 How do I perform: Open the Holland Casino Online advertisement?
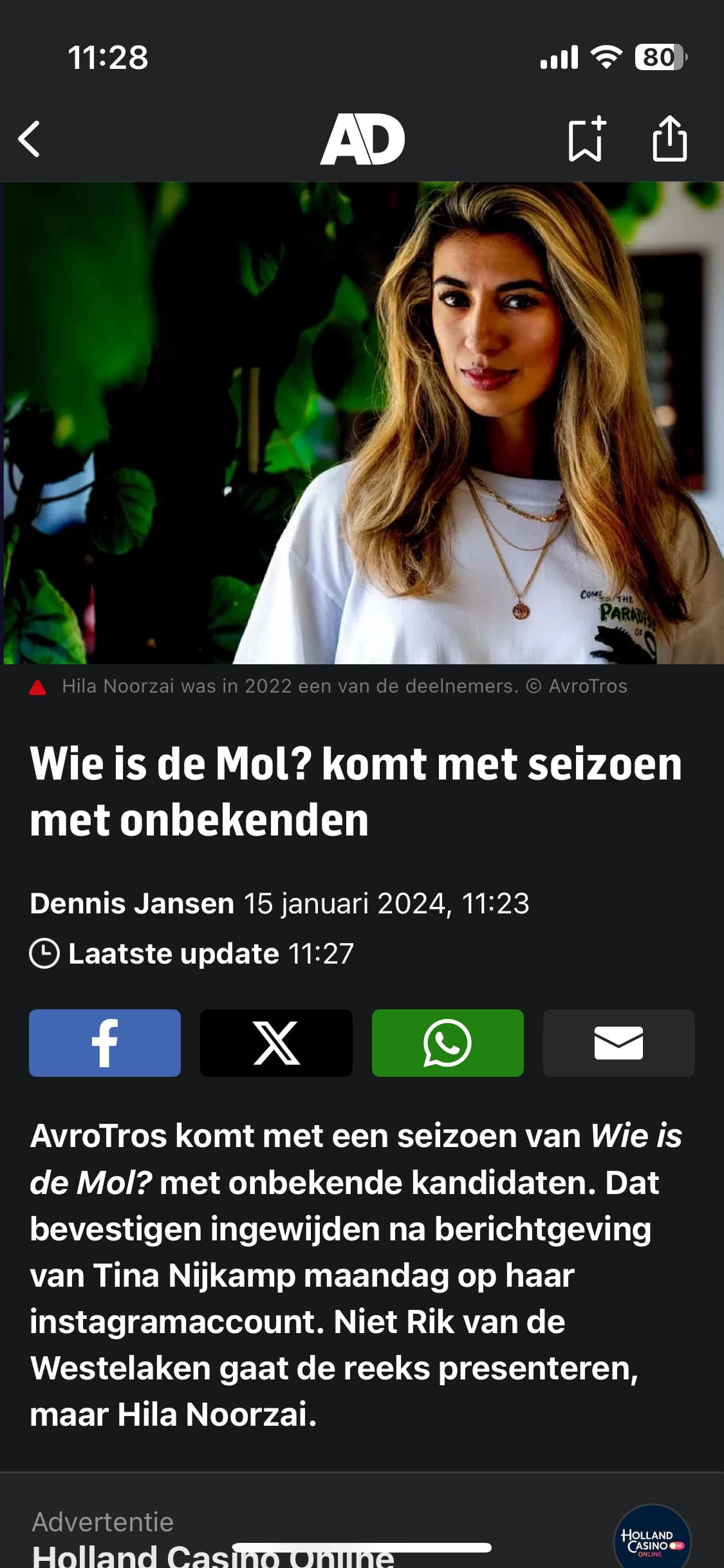point(362,1538)
